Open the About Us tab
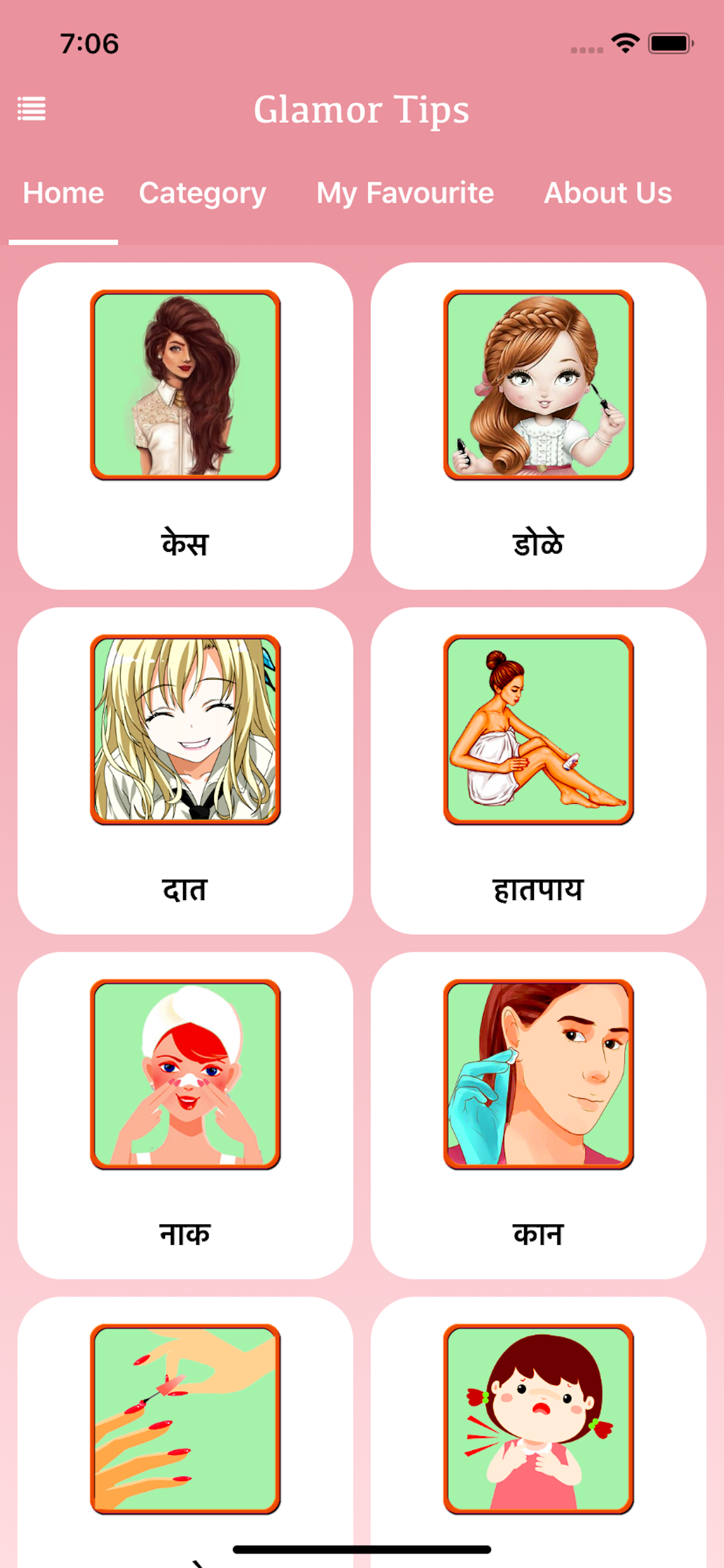Viewport: 724px width, 1568px height. coord(607,193)
